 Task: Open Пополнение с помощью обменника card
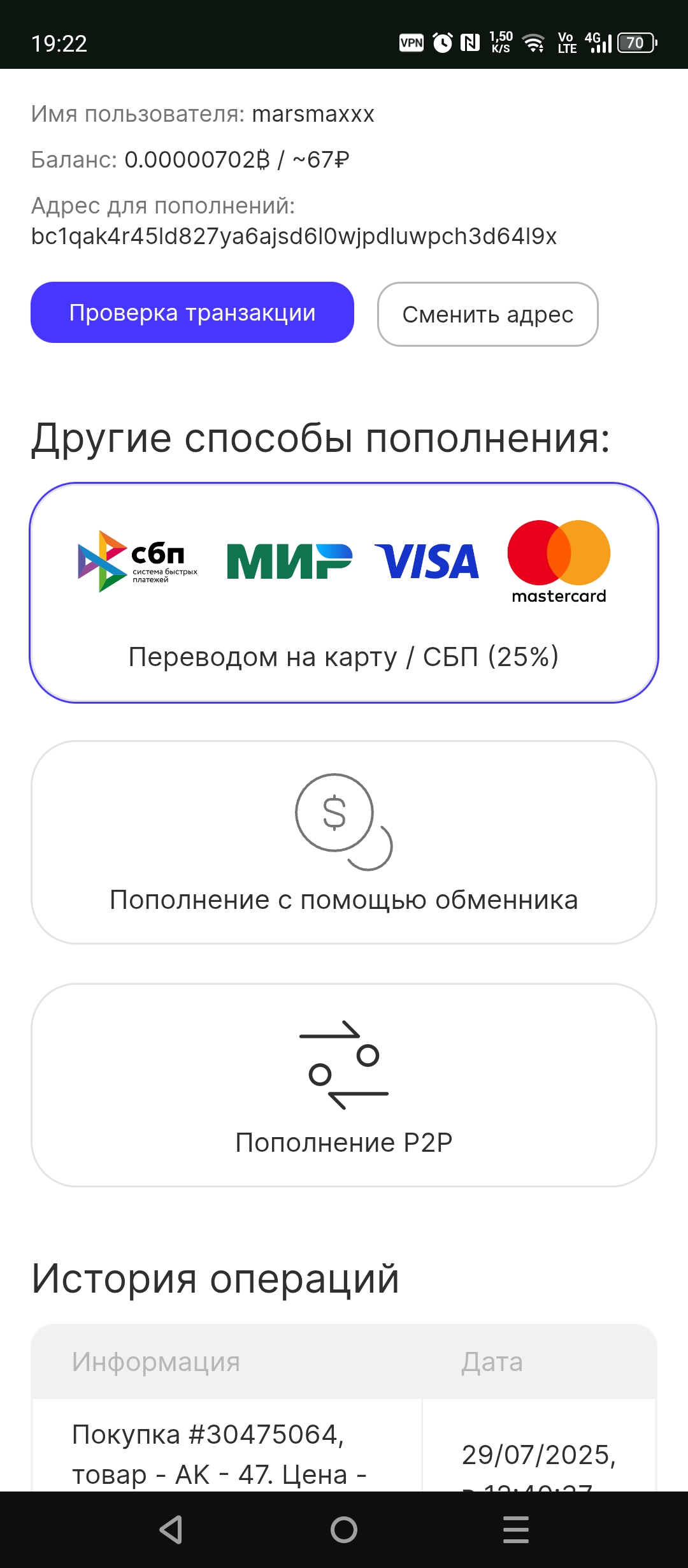[344, 842]
